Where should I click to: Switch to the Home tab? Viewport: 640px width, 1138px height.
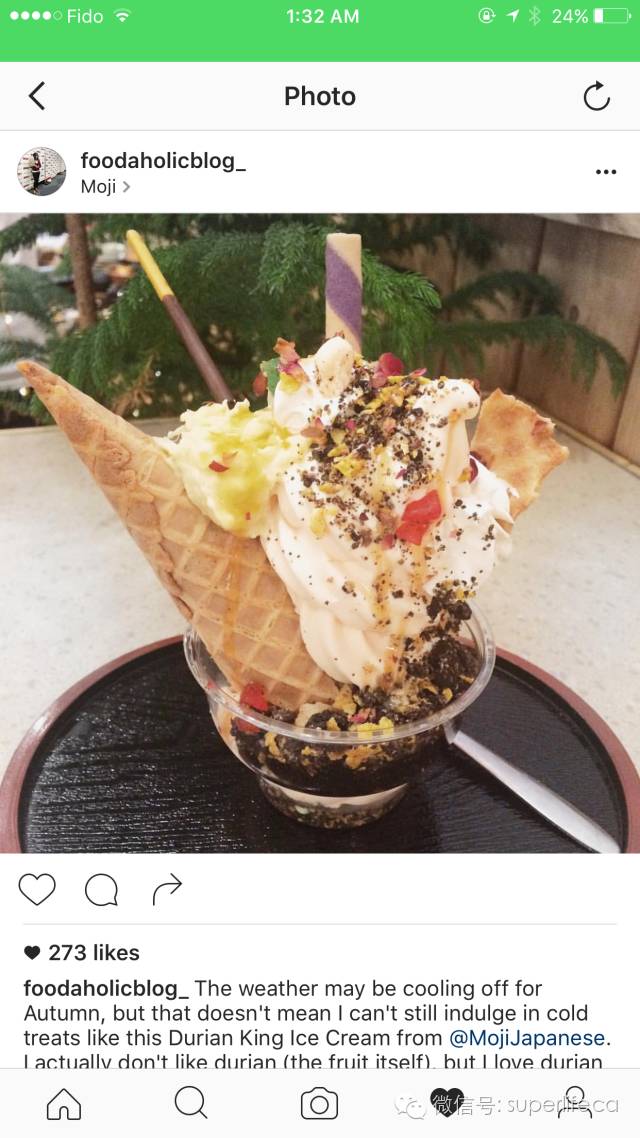point(64,1105)
